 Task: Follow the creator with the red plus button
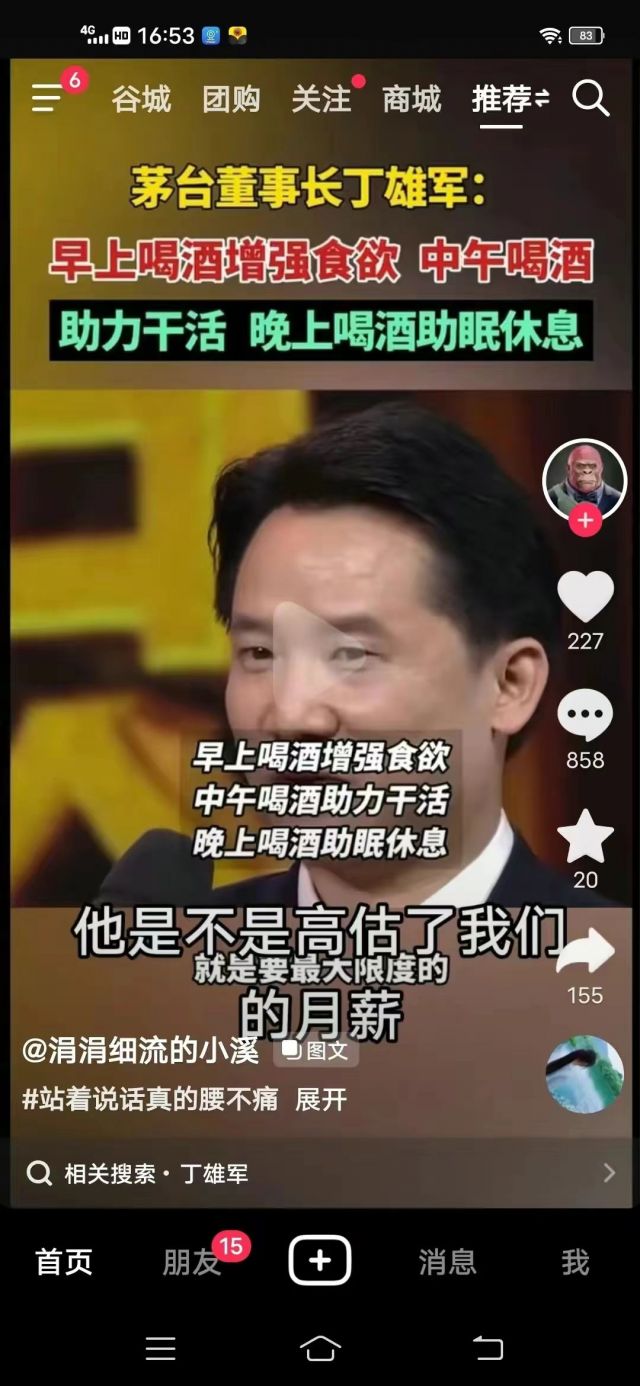(585, 521)
